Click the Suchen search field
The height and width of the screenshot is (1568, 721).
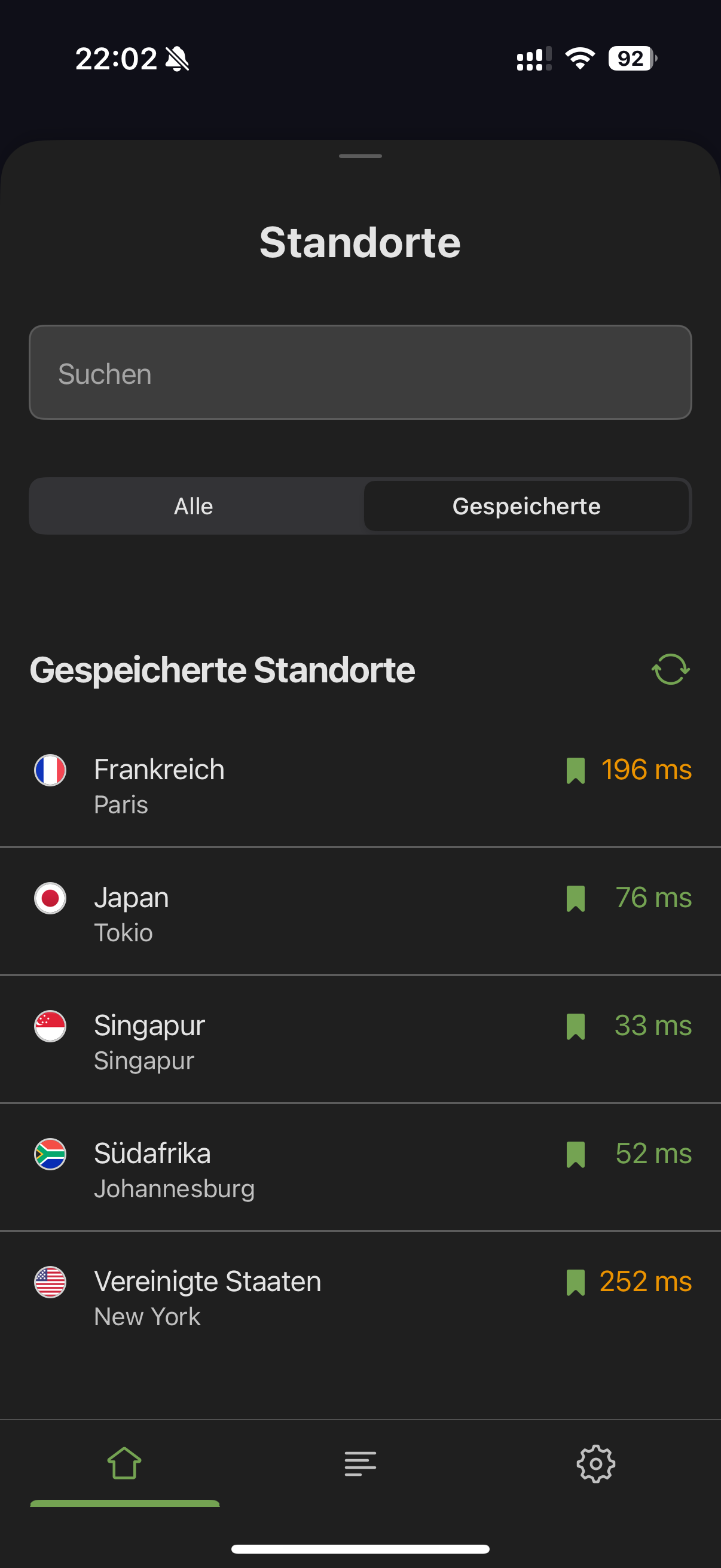[x=359, y=372]
